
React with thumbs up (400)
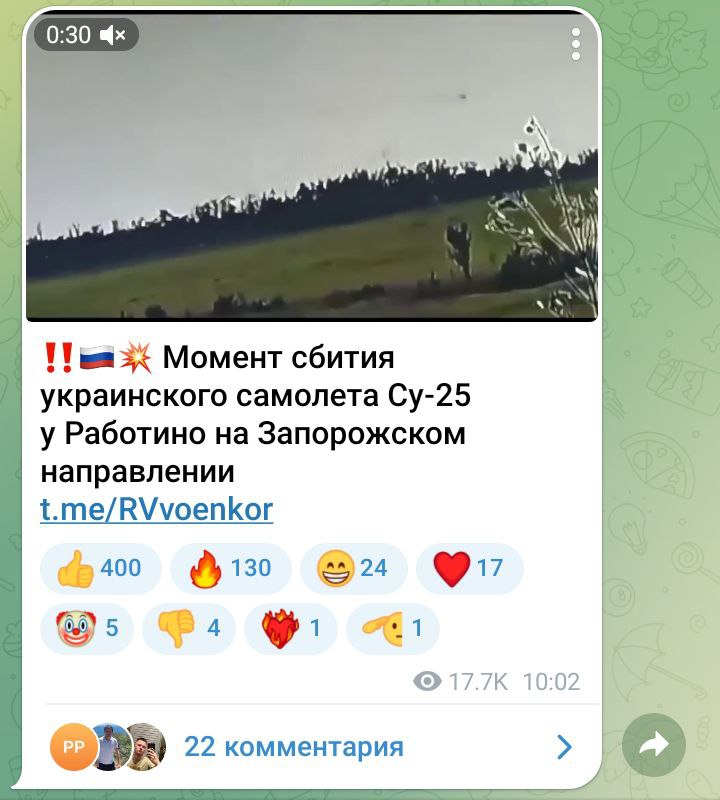(x=99, y=569)
